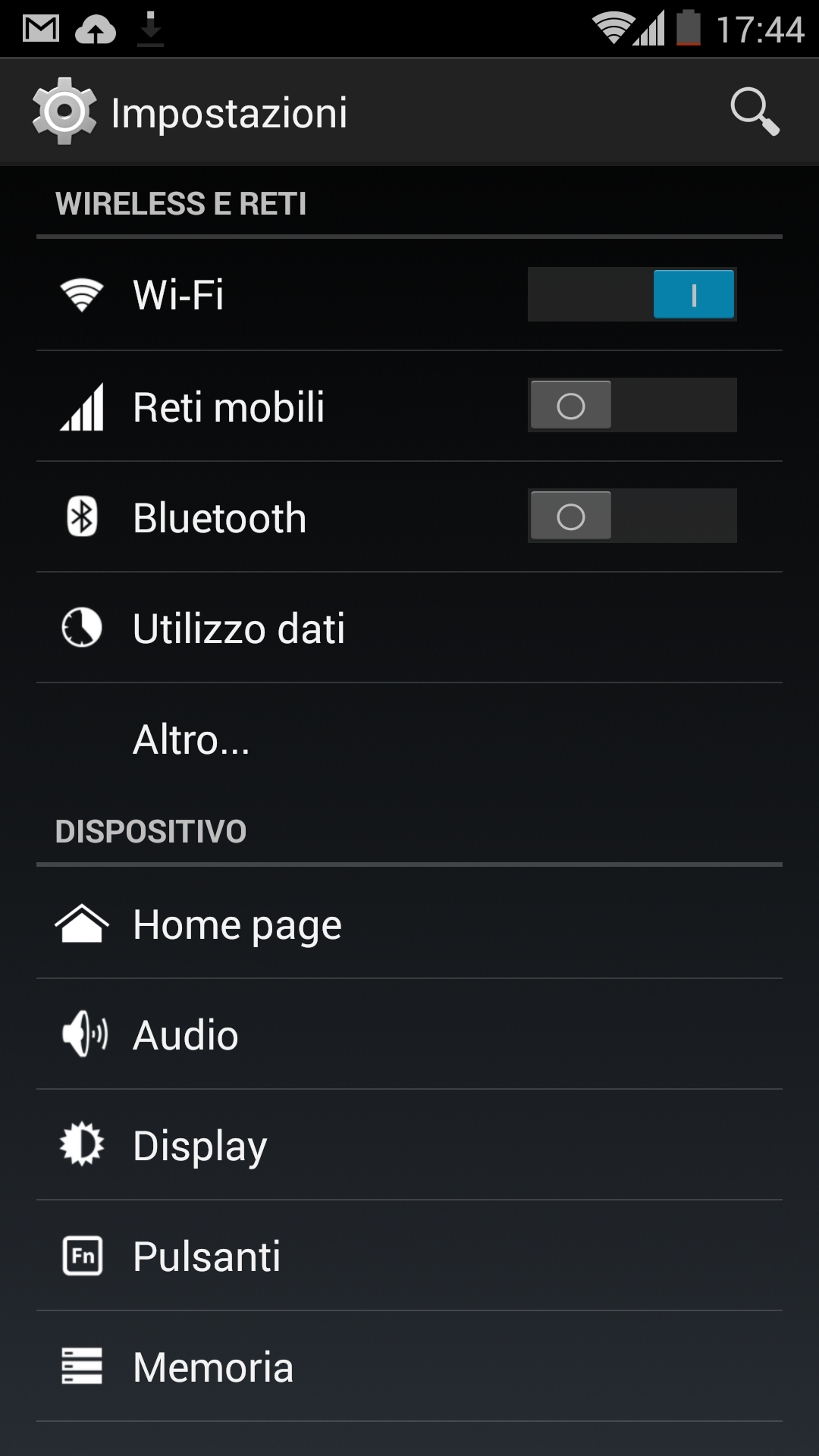Turn on the Bluetooth switch
This screenshot has width=819, height=1456.
point(632,516)
